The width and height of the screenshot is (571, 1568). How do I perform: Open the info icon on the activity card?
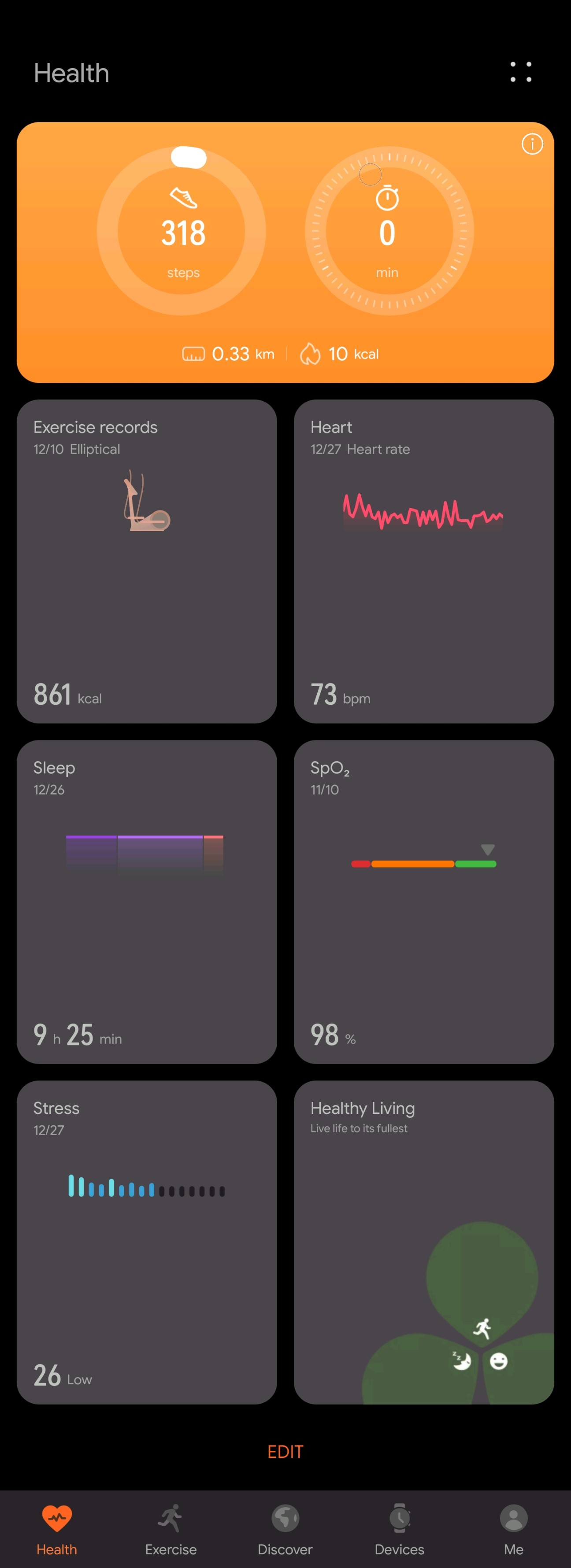pyautogui.click(x=531, y=144)
